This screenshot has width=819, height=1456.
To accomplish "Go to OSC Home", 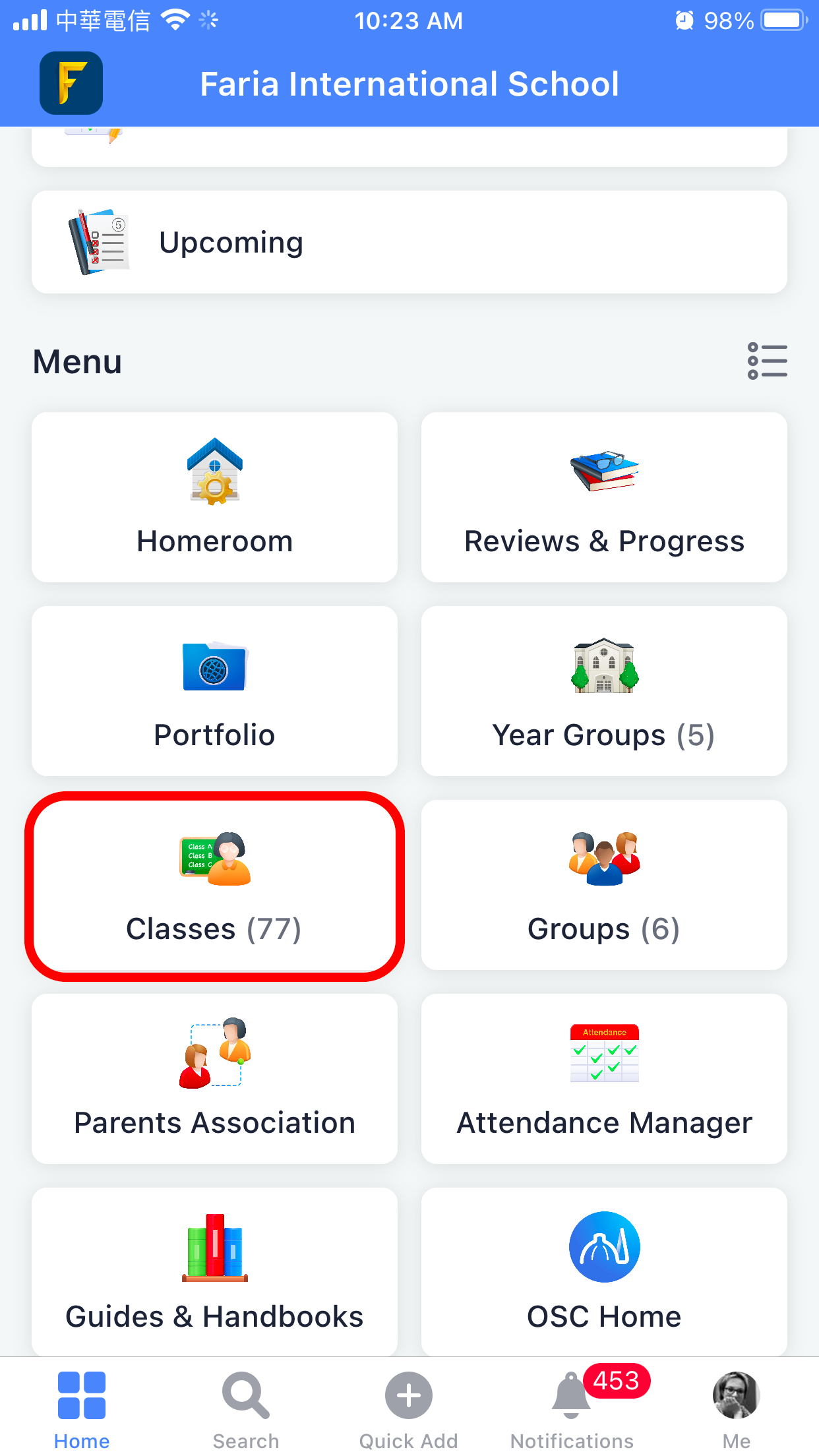I will click(604, 1271).
